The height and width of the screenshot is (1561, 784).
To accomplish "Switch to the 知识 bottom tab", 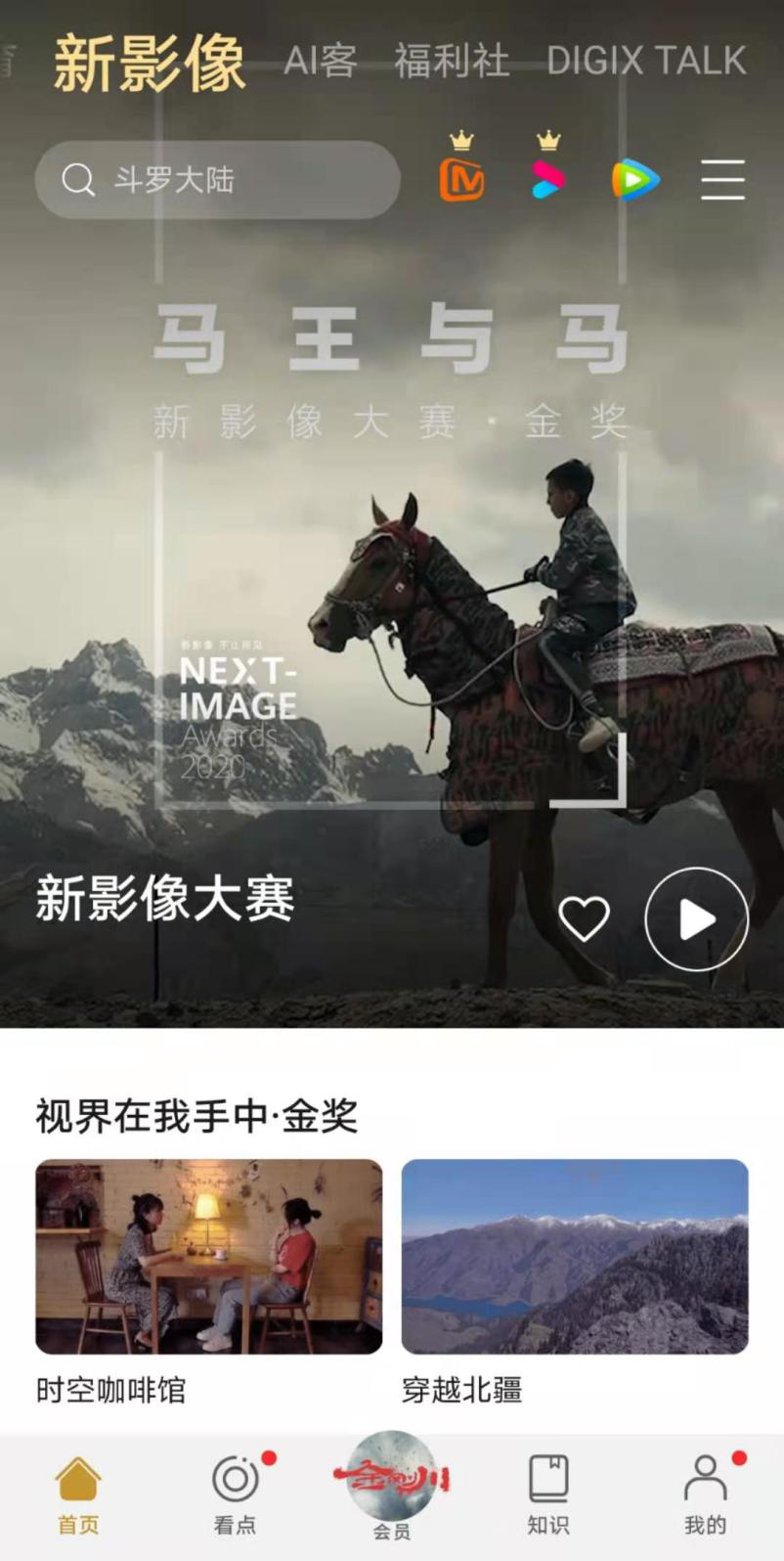I will tap(548, 1493).
